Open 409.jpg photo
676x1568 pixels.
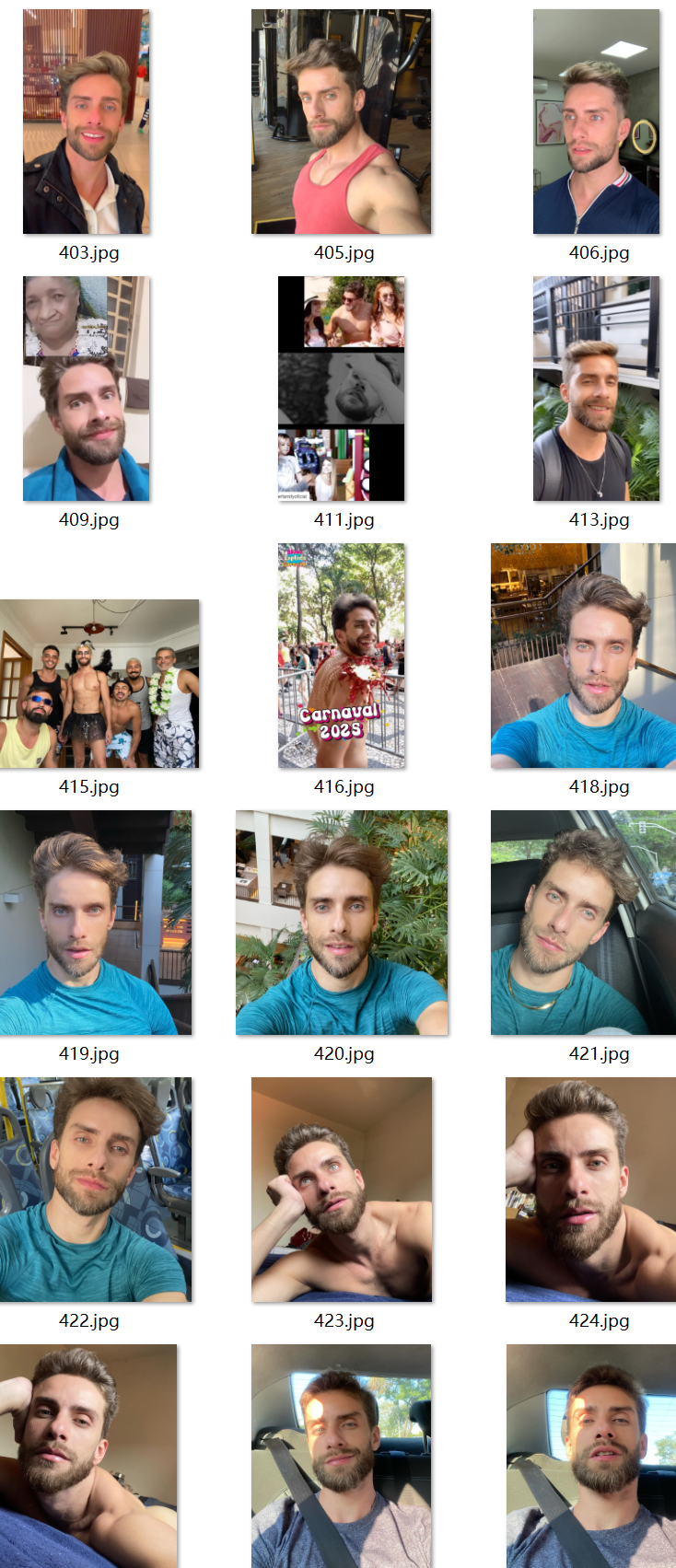(87, 389)
